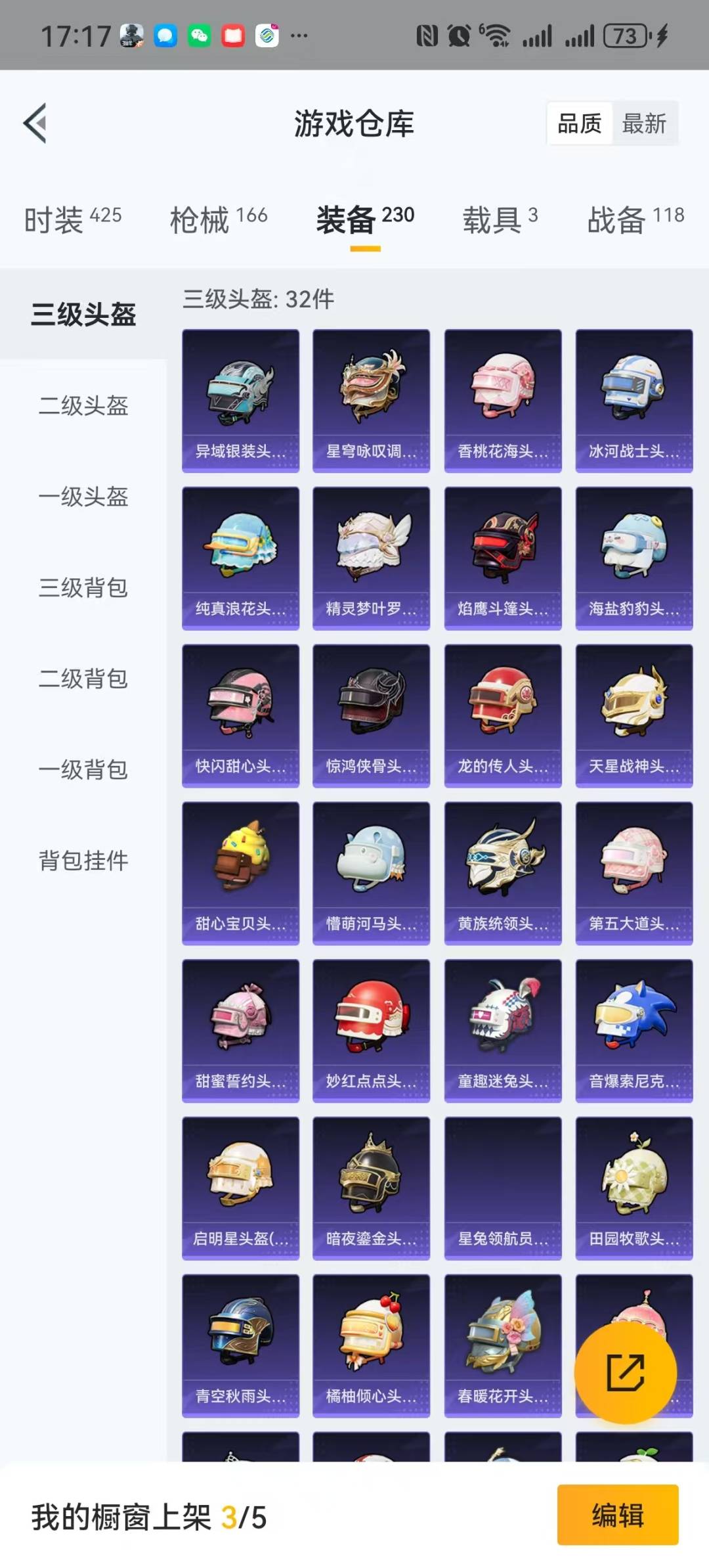
Task: Sort items by 品质
Action: (x=580, y=123)
